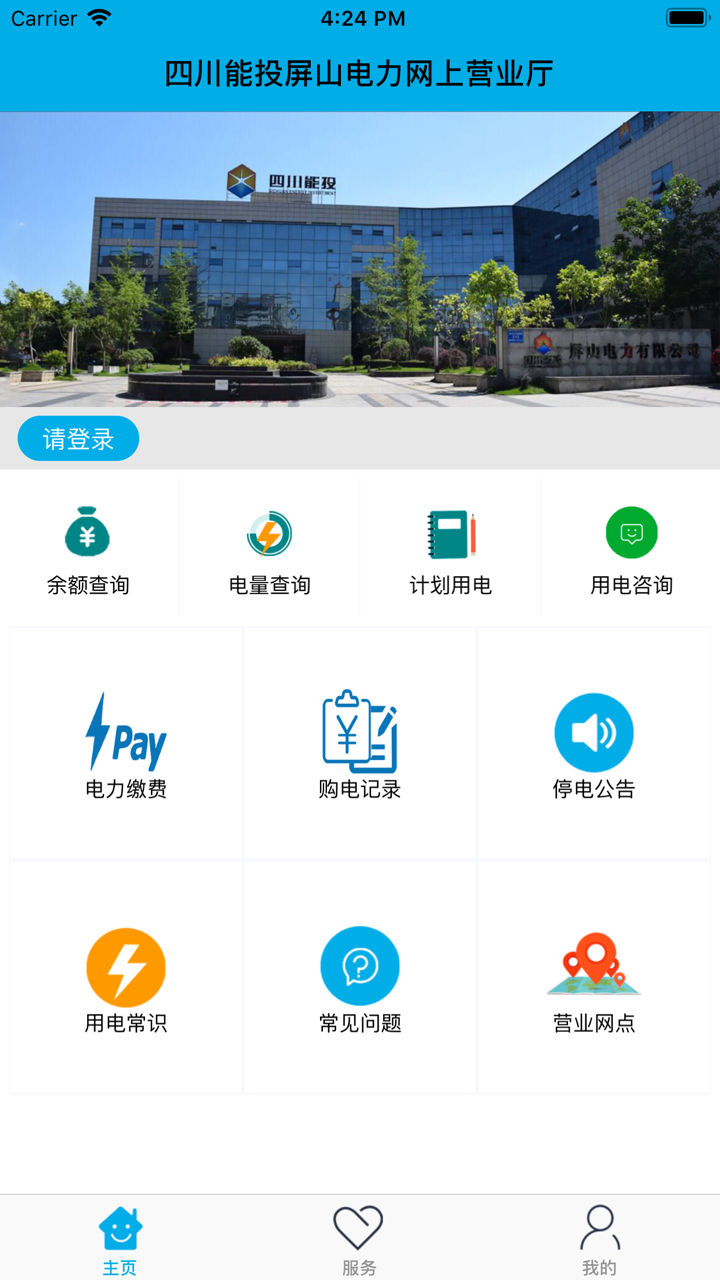720x1280 pixels.
Task: Click the 停电公告 text label
Action: click(594, 786)
